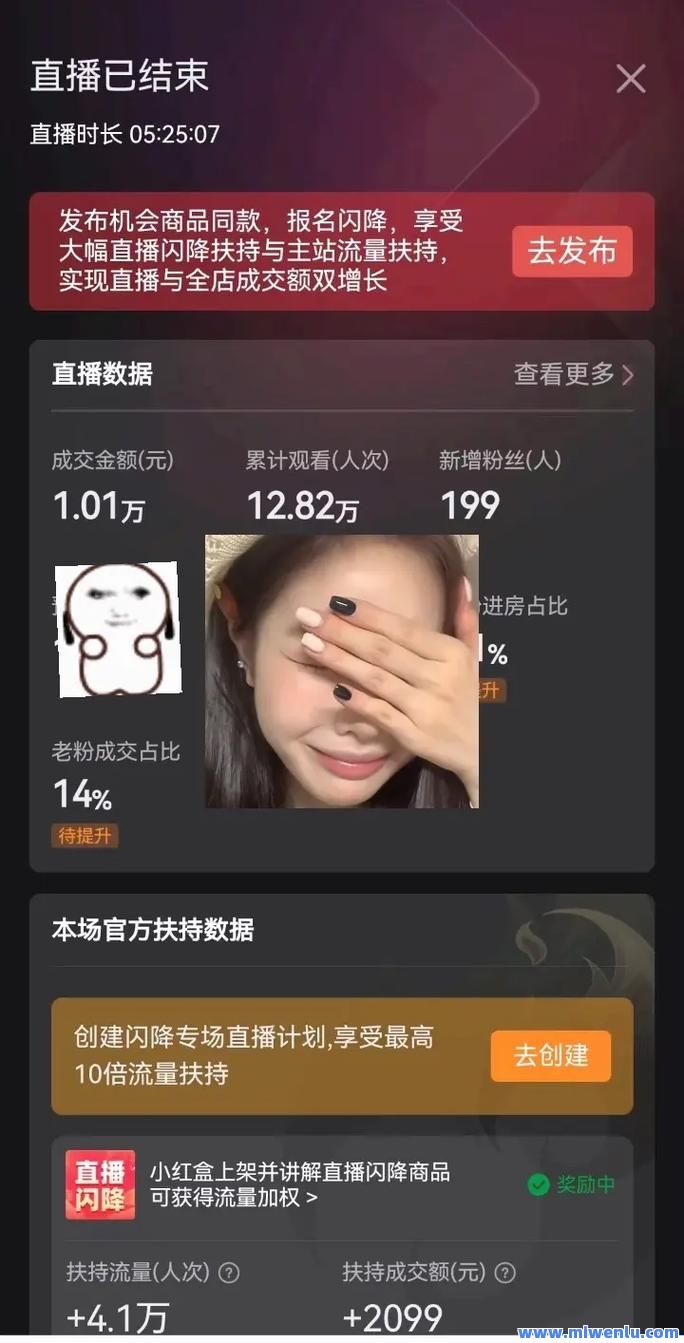Image resolution: width=684 pixels, height=1343 pixels.
Task: Open the 小红盒 flash-sale traffic boost link
Action: click(300, 1184)
